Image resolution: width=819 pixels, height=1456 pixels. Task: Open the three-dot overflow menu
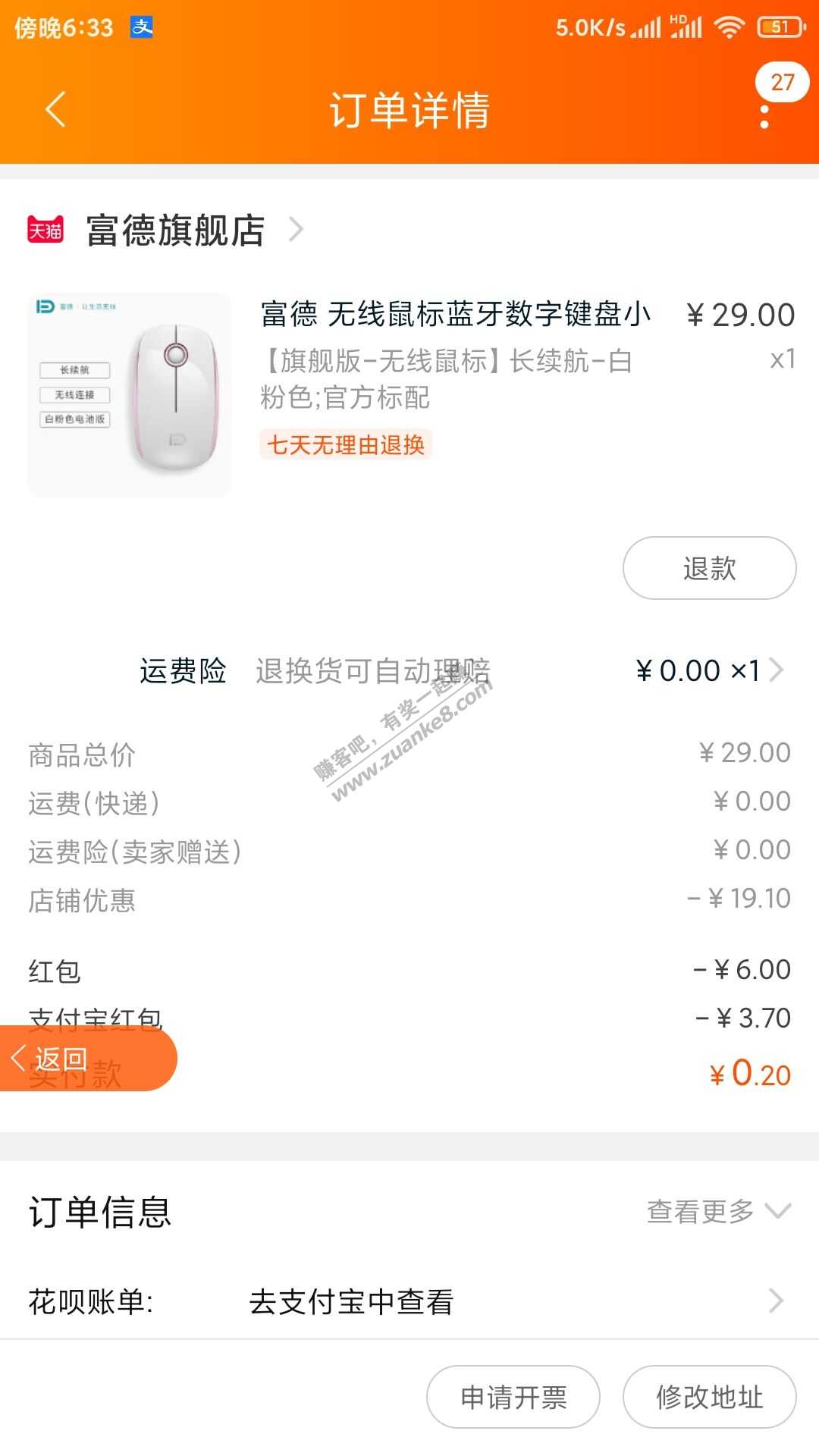[x=764, y=116]
